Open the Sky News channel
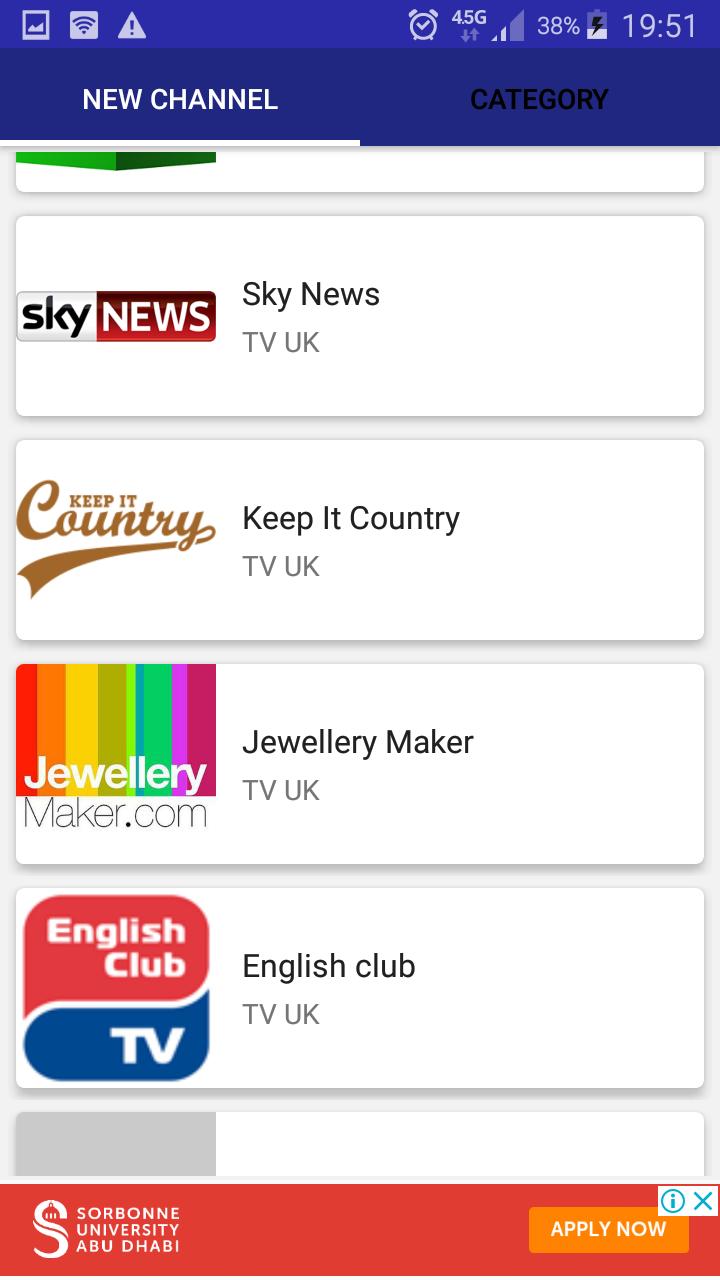 tap(360, 316)
